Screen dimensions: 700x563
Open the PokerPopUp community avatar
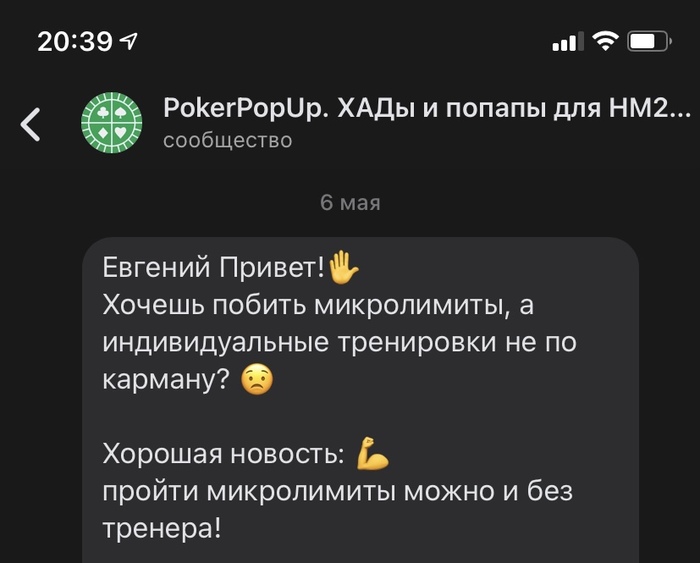[113, 123]
